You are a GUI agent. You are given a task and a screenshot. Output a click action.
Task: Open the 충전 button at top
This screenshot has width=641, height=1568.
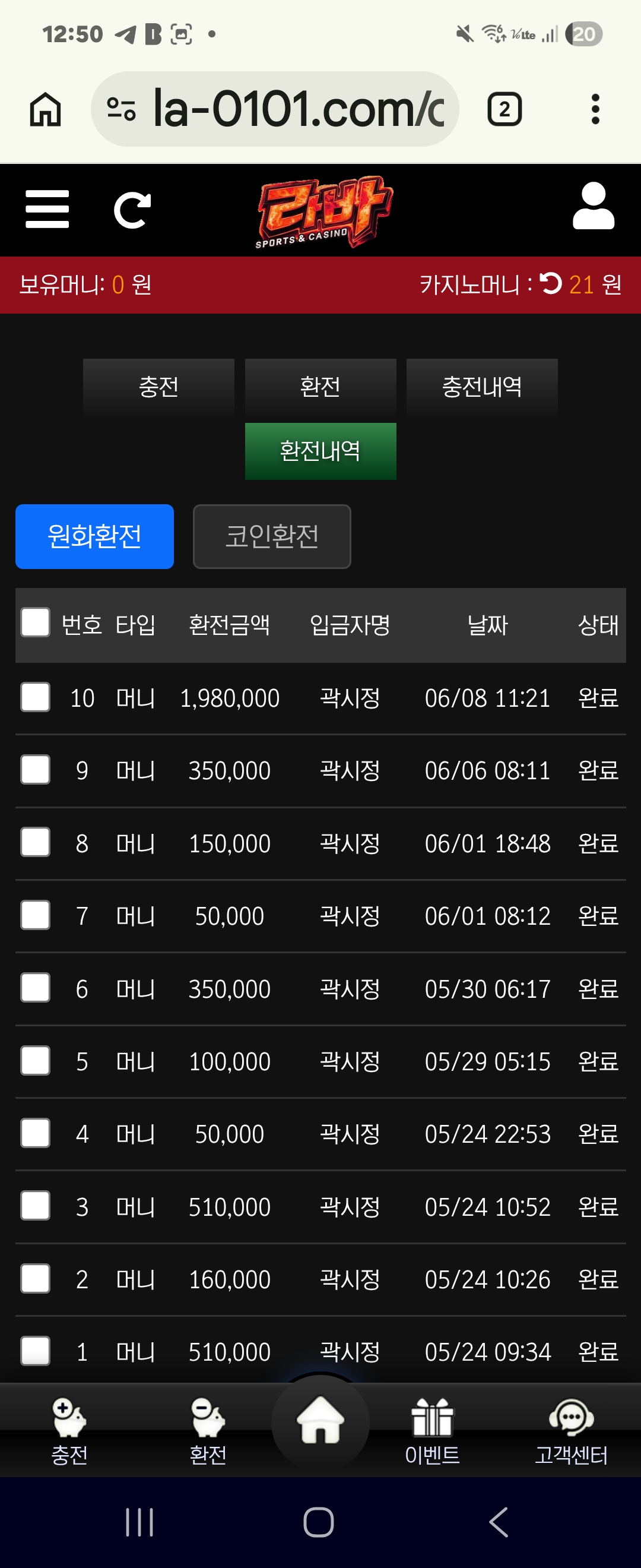[158, 387]
